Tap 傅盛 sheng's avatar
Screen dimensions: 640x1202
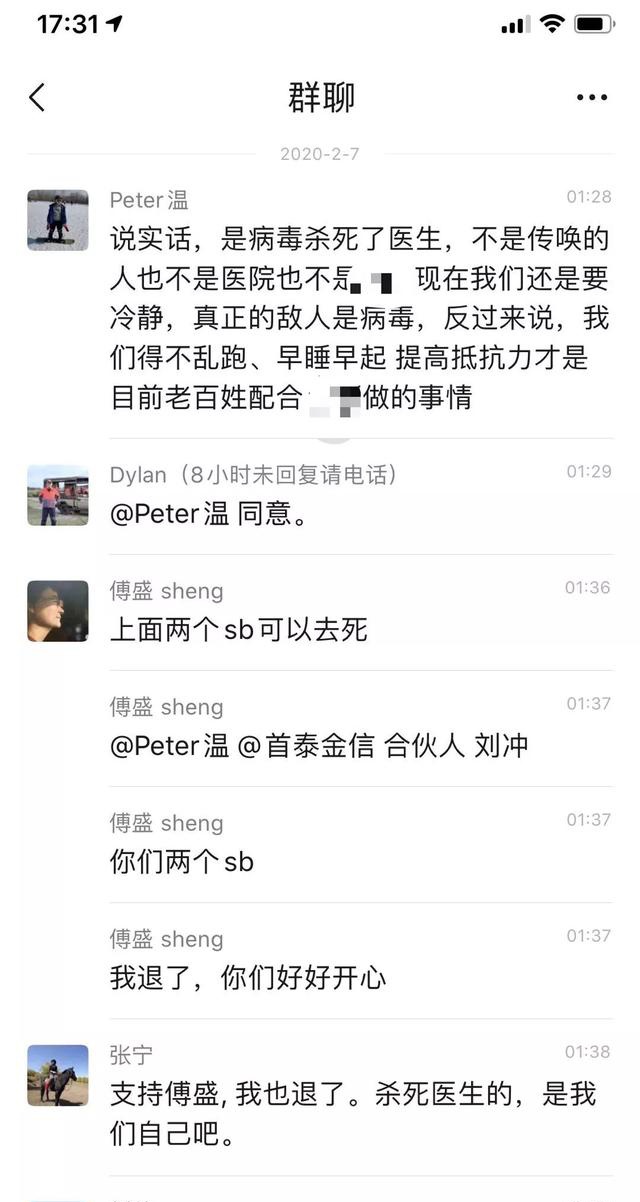coord(57,611)
